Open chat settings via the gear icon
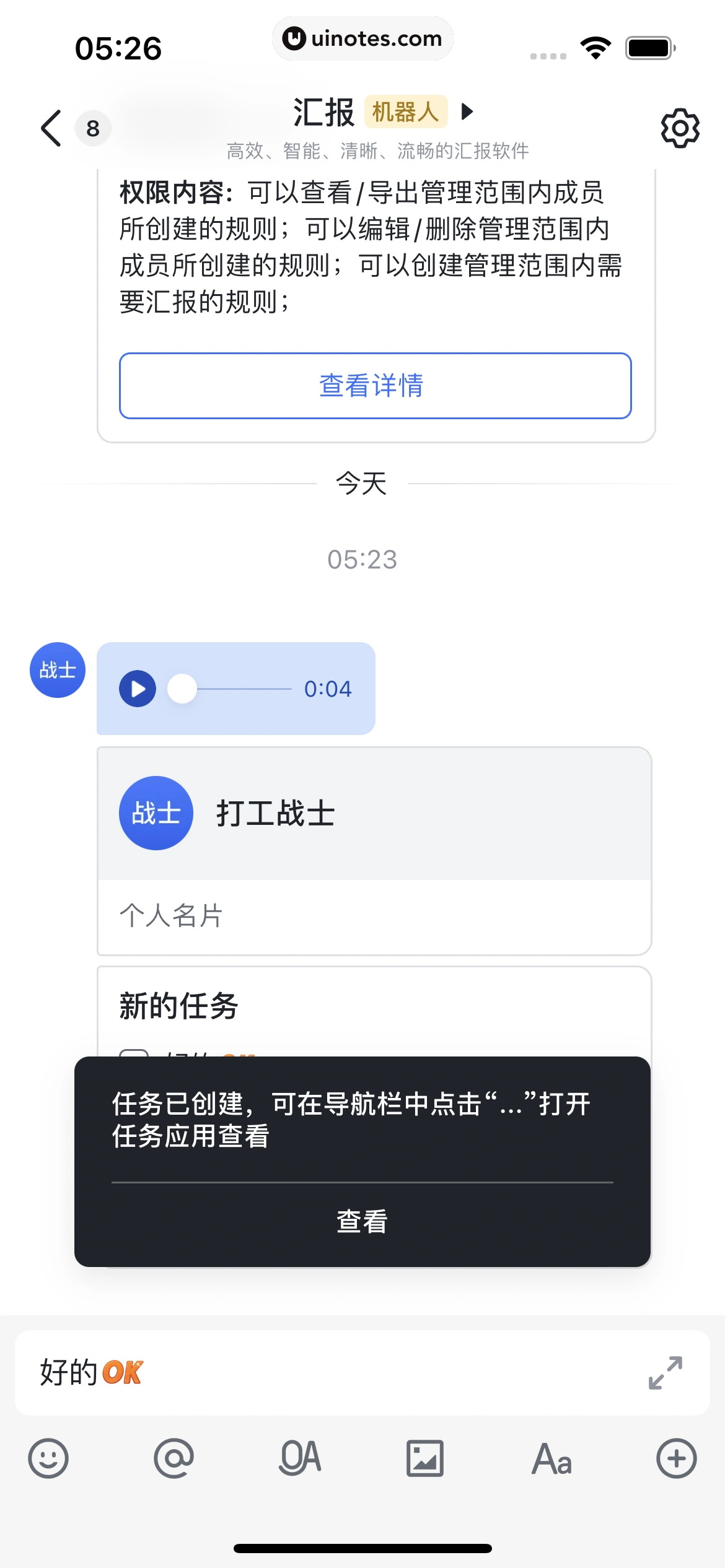This screenshot has width=725, height=1568. pyautogui.click(x=680, y=129)
